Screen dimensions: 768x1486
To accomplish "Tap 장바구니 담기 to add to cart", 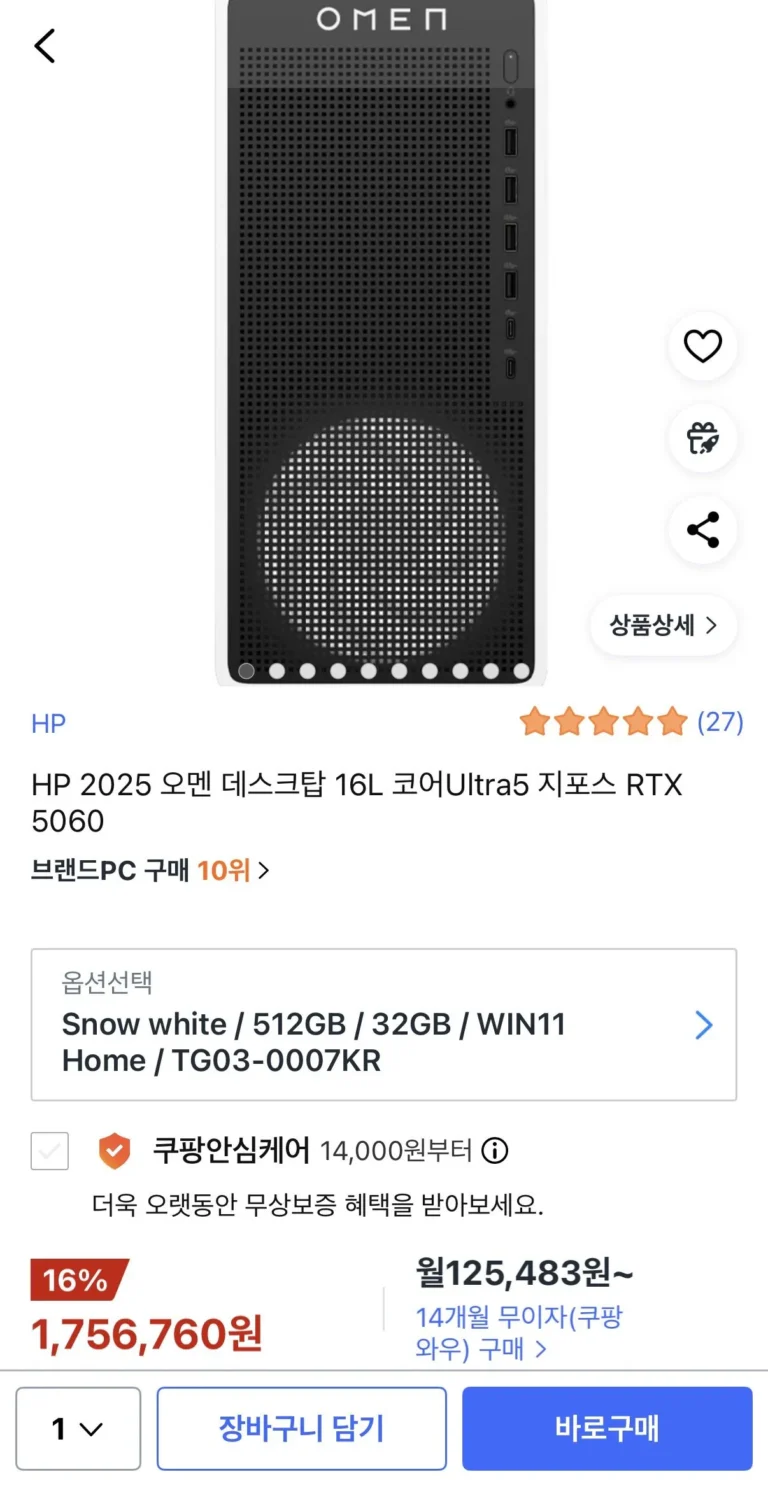I will tap(301, 1428).
